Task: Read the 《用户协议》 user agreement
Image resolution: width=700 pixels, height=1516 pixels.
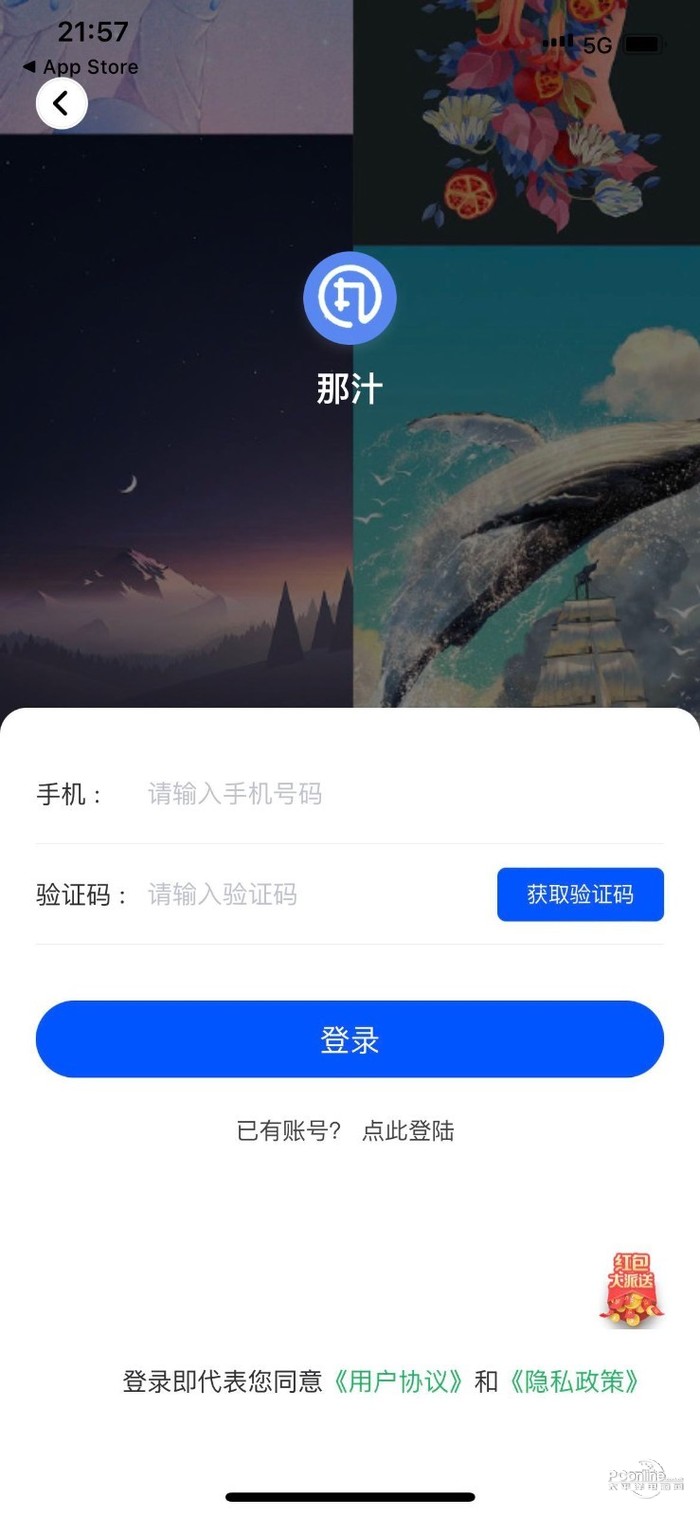Action: (400, 1382)
